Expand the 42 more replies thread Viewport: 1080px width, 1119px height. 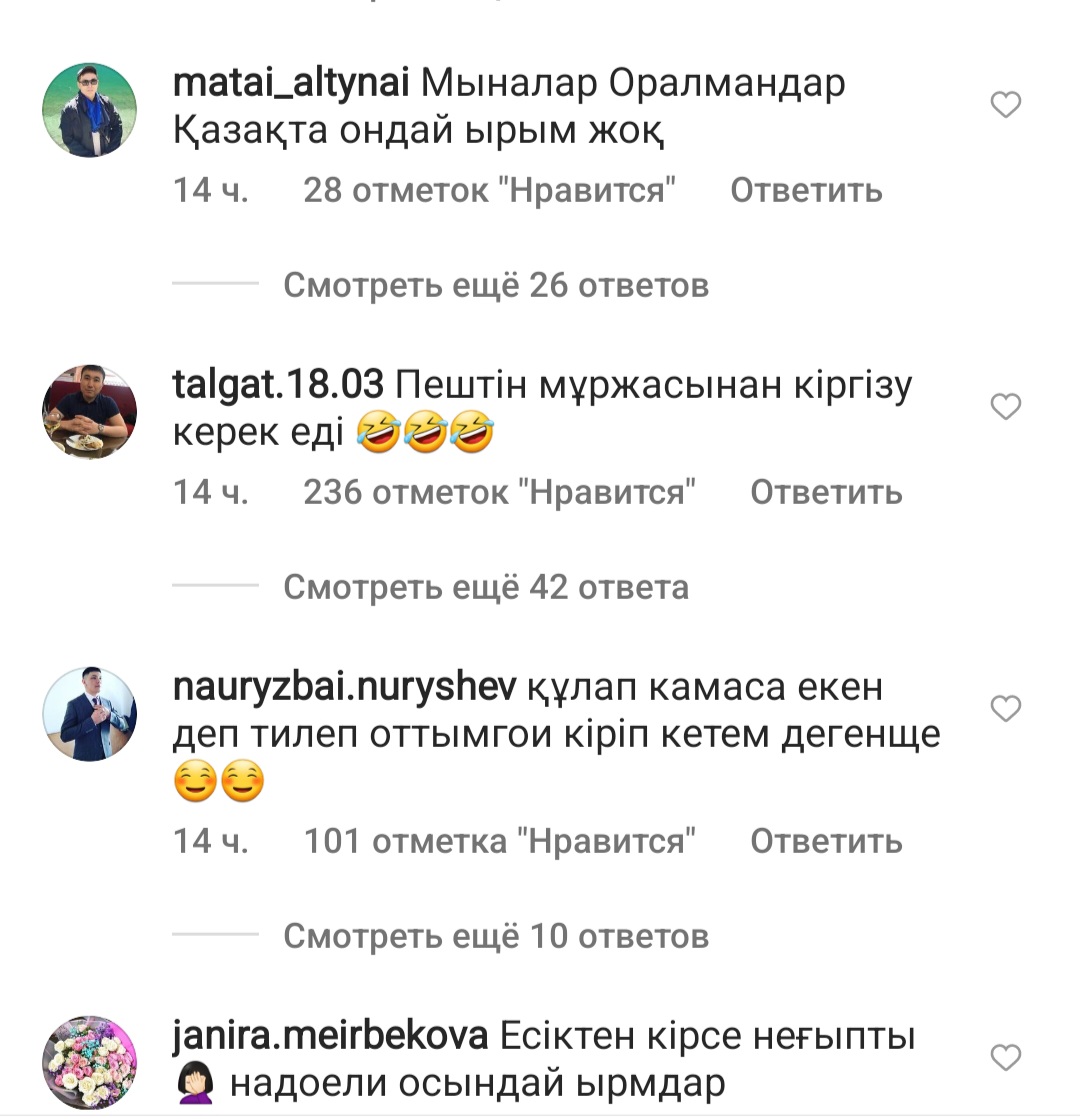[x=486, y=587]
